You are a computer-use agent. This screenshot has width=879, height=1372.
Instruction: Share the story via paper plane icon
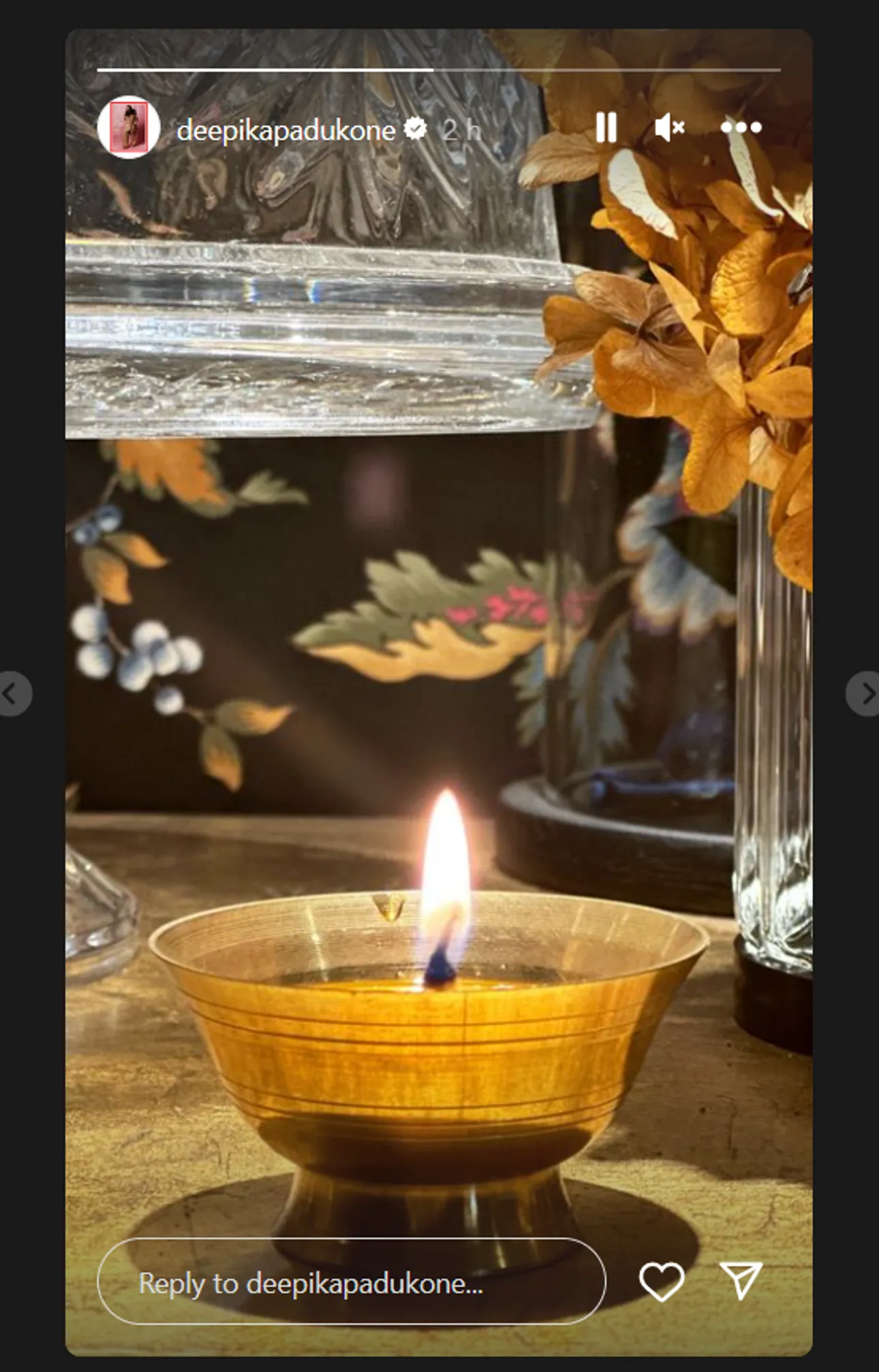[x=741, y=1280]
